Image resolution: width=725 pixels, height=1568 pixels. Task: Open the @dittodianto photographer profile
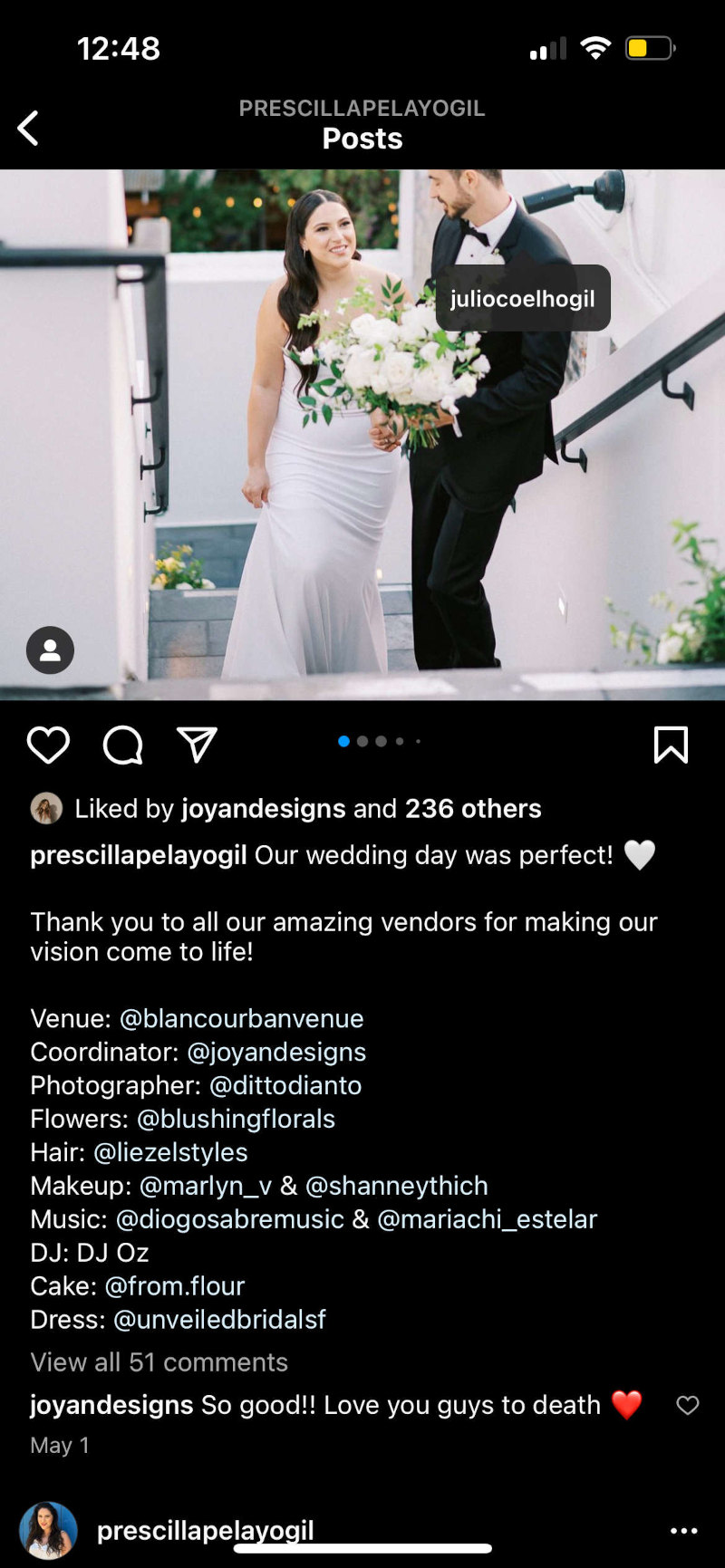pos(285,1085)
